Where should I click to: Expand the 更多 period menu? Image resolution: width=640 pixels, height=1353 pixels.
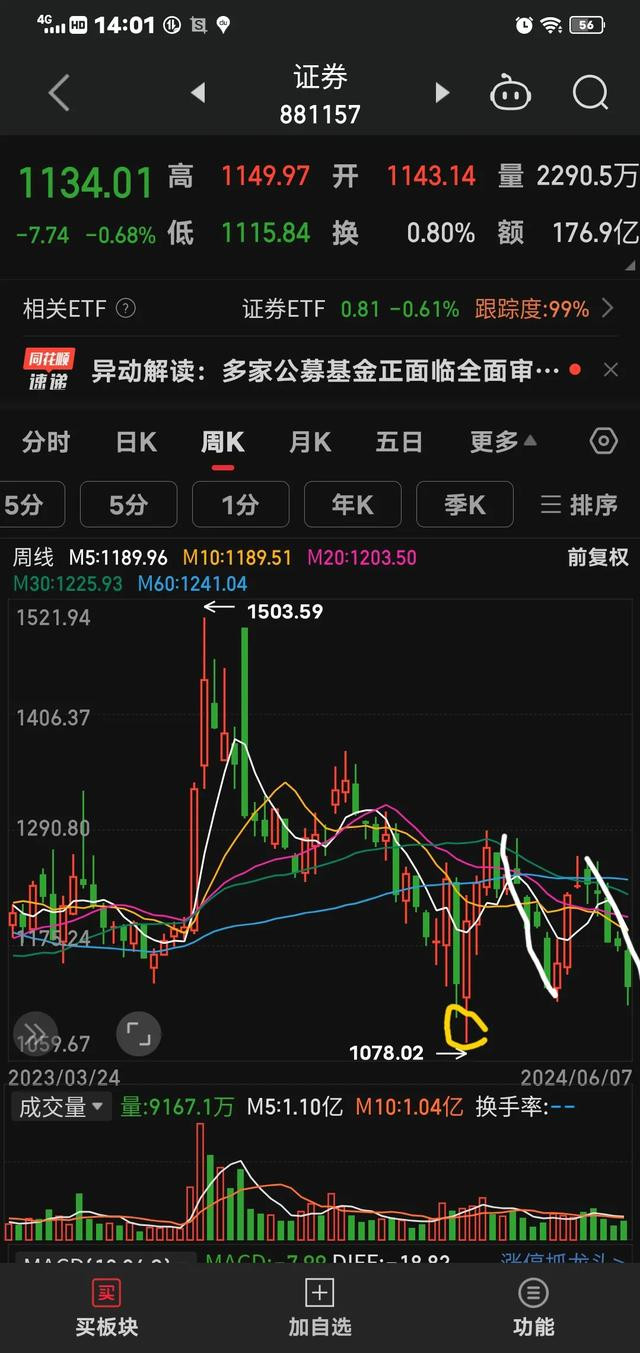[x=503, y=442]
